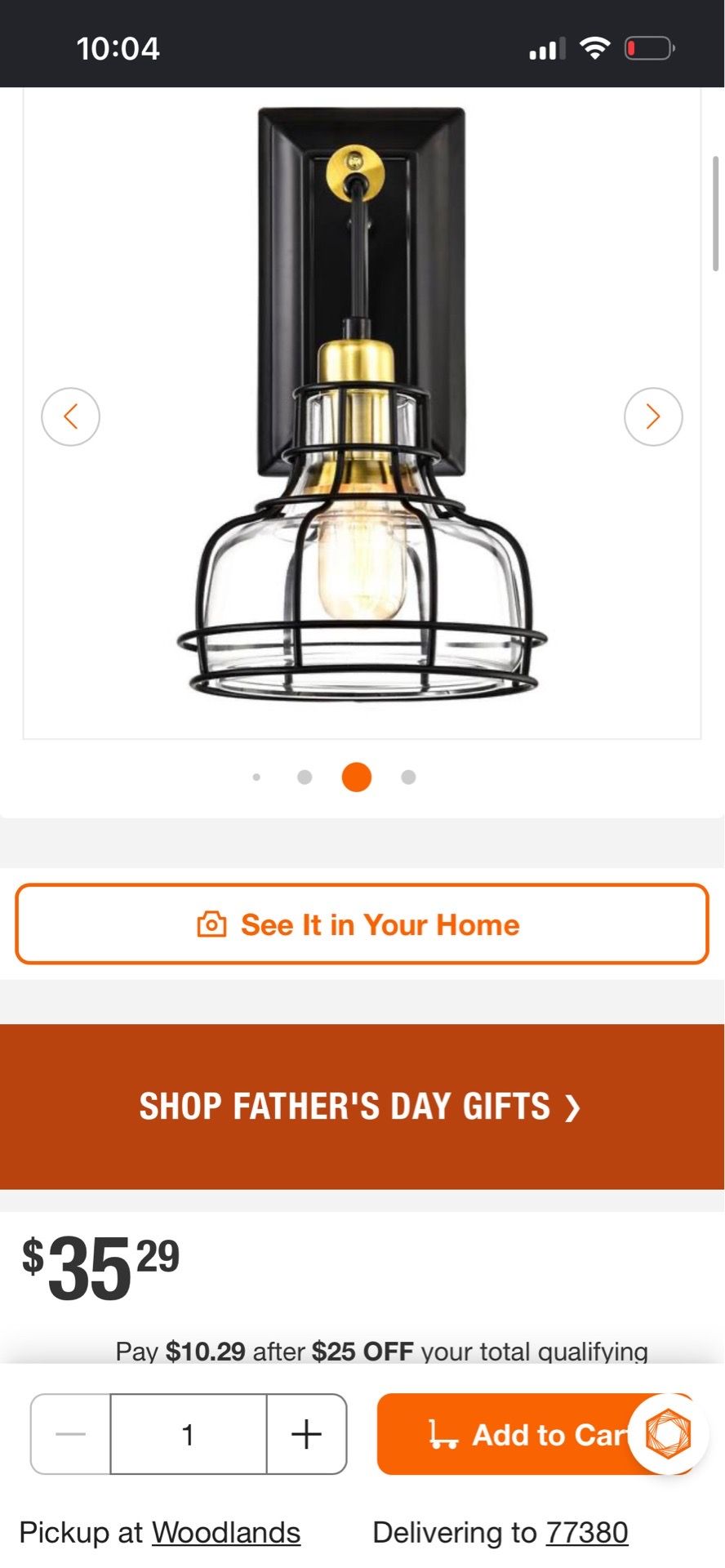Image resolution: width=725 pixels, height=1568 pixels.
Task: Open the Shop Father's Day Gifts banner
Action: (362, 1107)
